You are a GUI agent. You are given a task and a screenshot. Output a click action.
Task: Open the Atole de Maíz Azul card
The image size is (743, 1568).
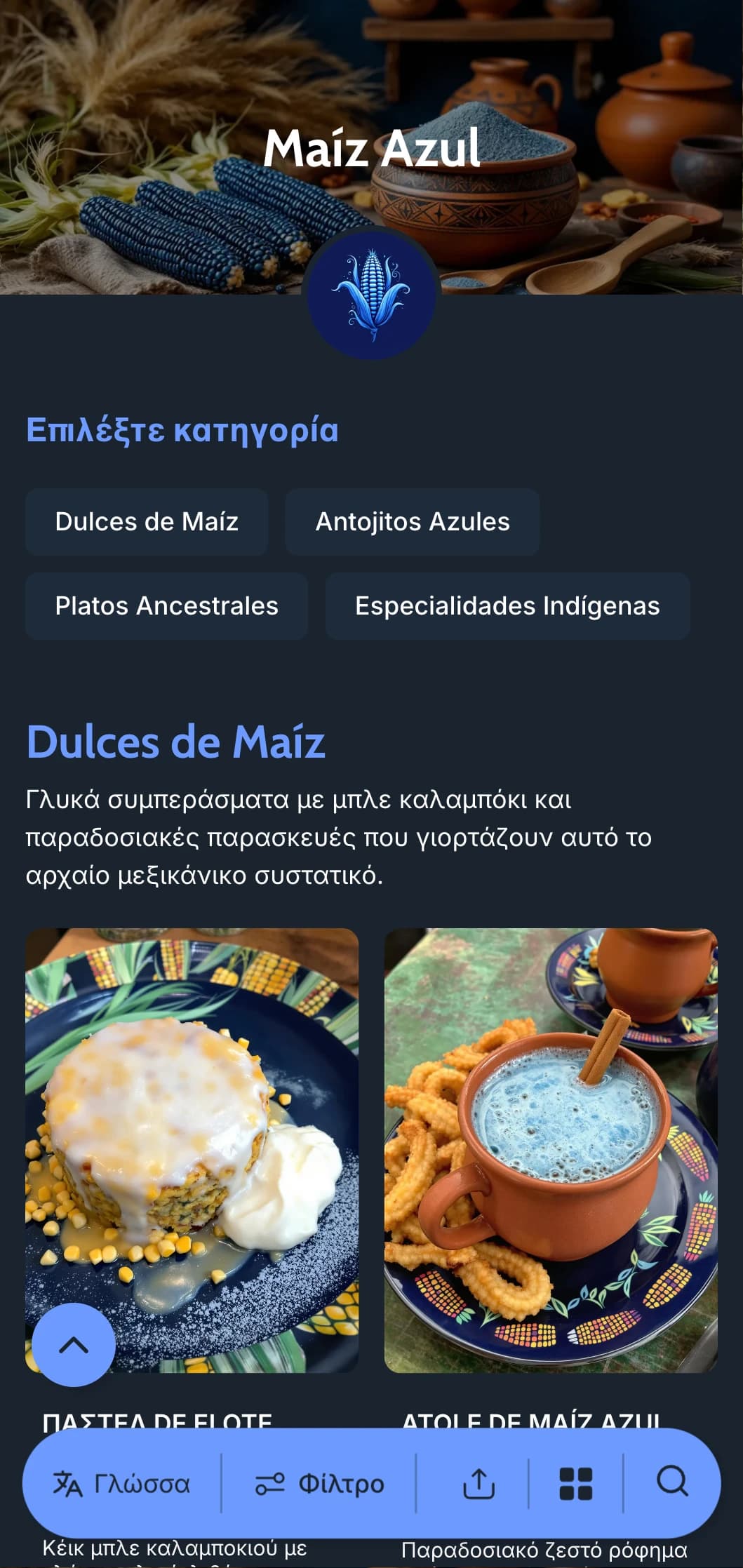[551, 1151]
